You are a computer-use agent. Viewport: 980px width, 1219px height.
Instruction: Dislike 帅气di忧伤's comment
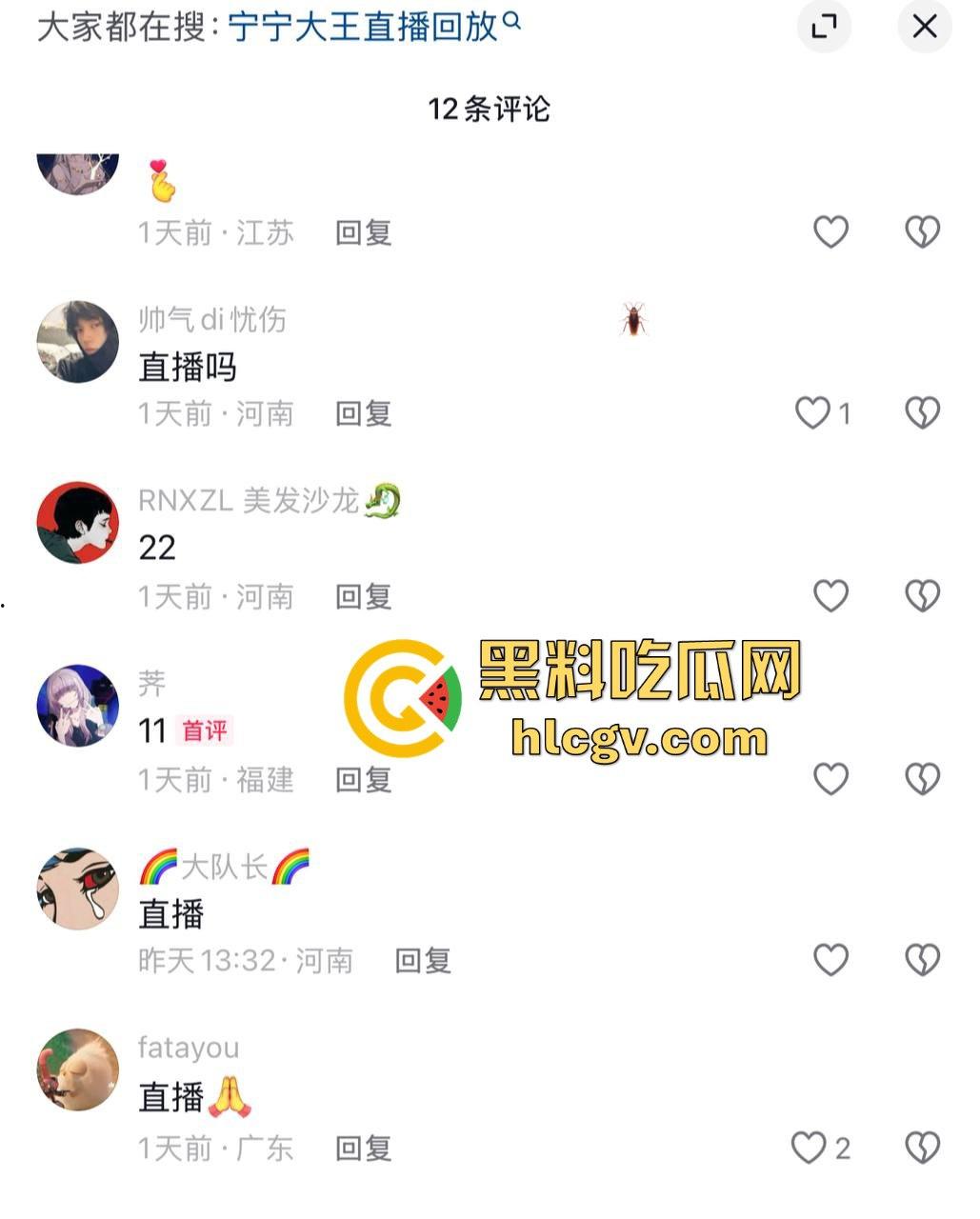coord(921,413)
